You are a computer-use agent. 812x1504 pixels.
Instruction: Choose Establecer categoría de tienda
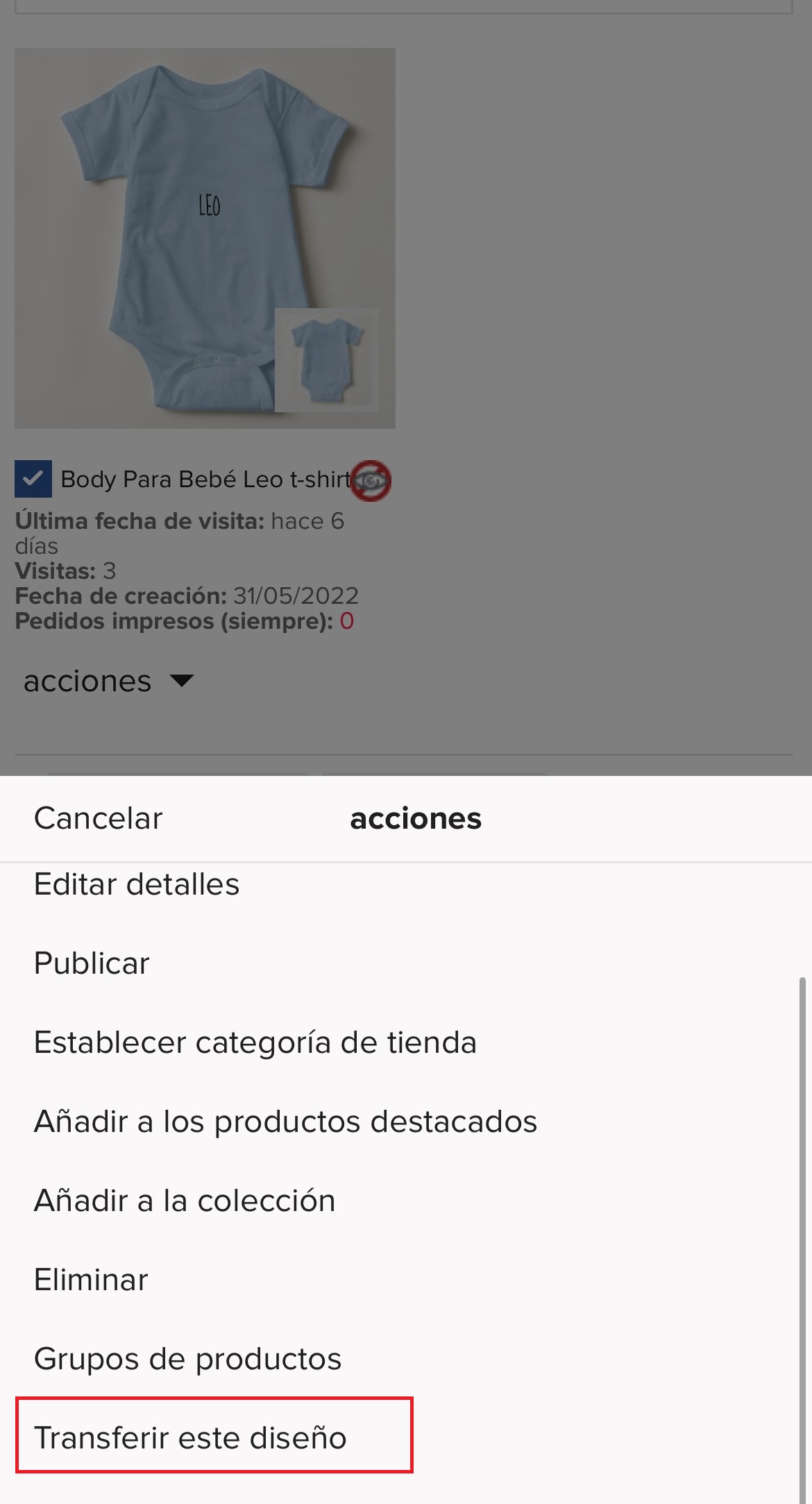click(x=255, y=1042)
